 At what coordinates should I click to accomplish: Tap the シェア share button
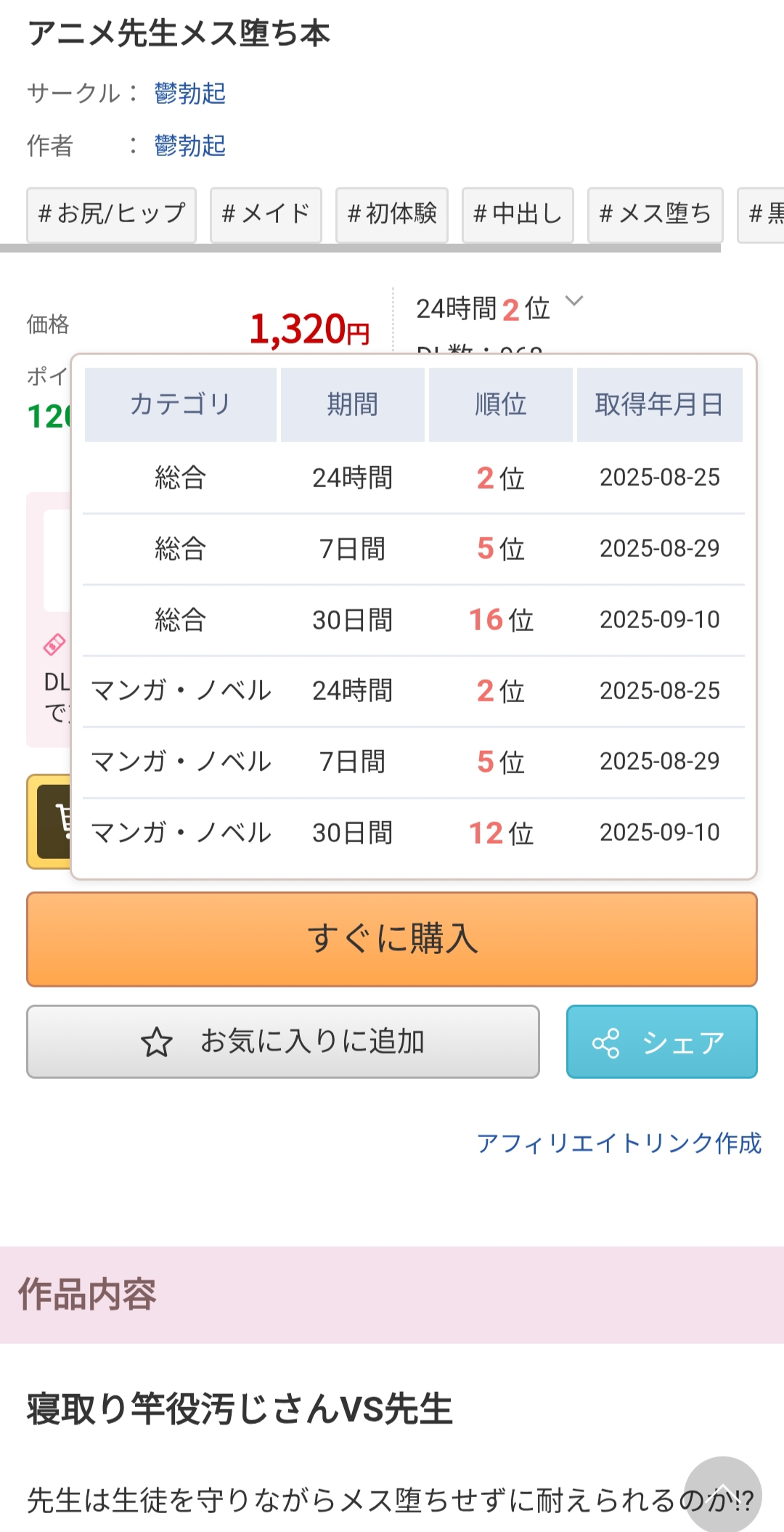click(662, 1041)
